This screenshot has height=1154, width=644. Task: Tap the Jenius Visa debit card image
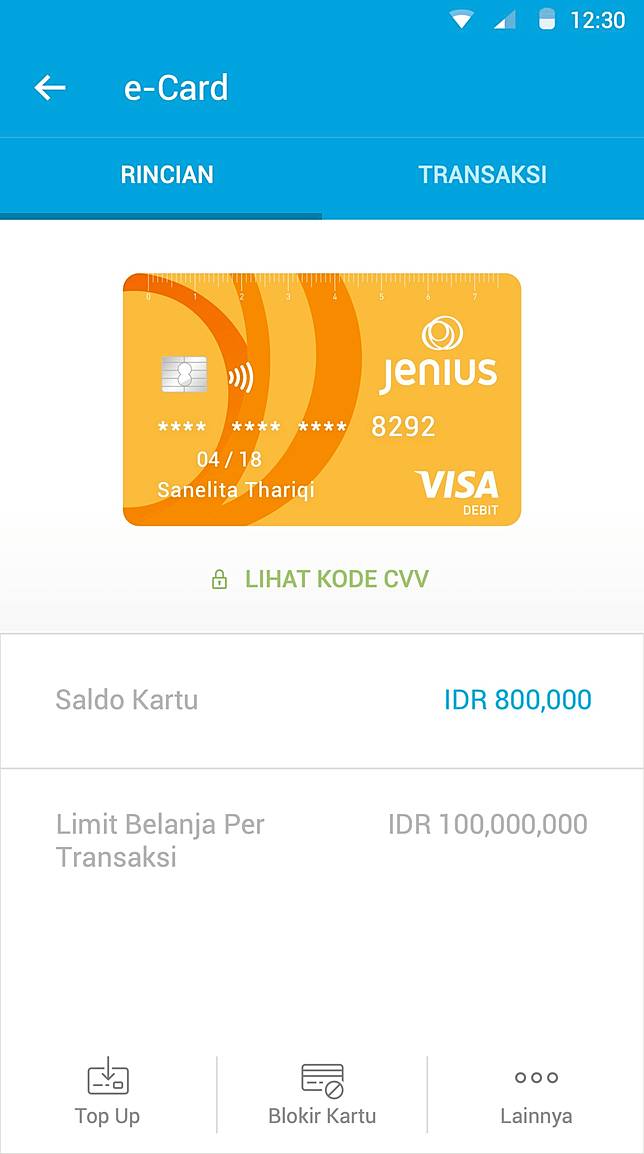322,399
